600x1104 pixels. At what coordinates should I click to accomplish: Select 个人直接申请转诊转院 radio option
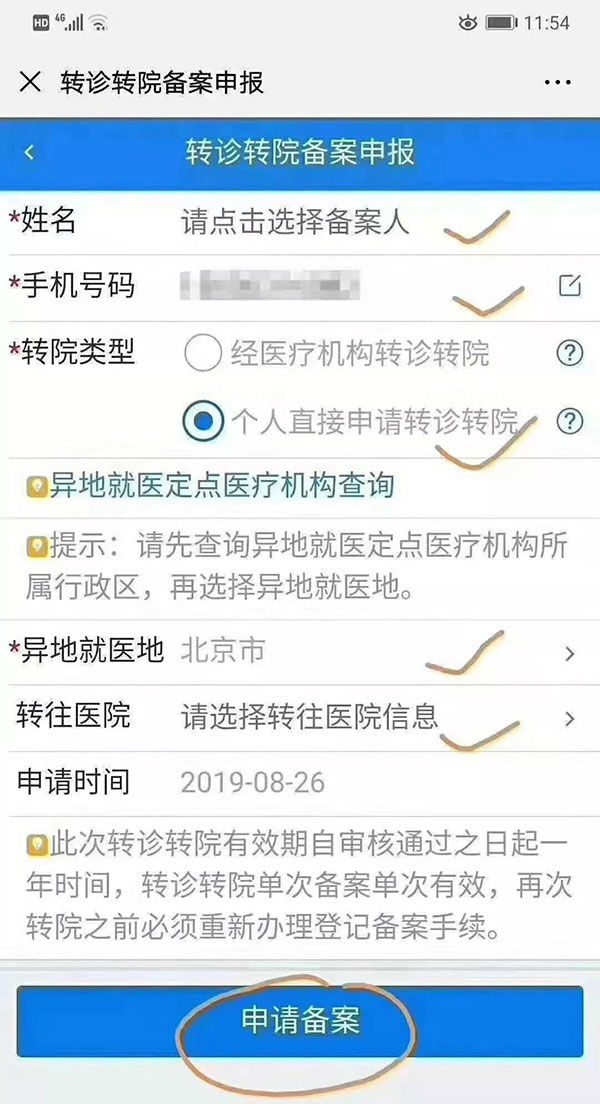pyautogui.click(x=203, y=421)
